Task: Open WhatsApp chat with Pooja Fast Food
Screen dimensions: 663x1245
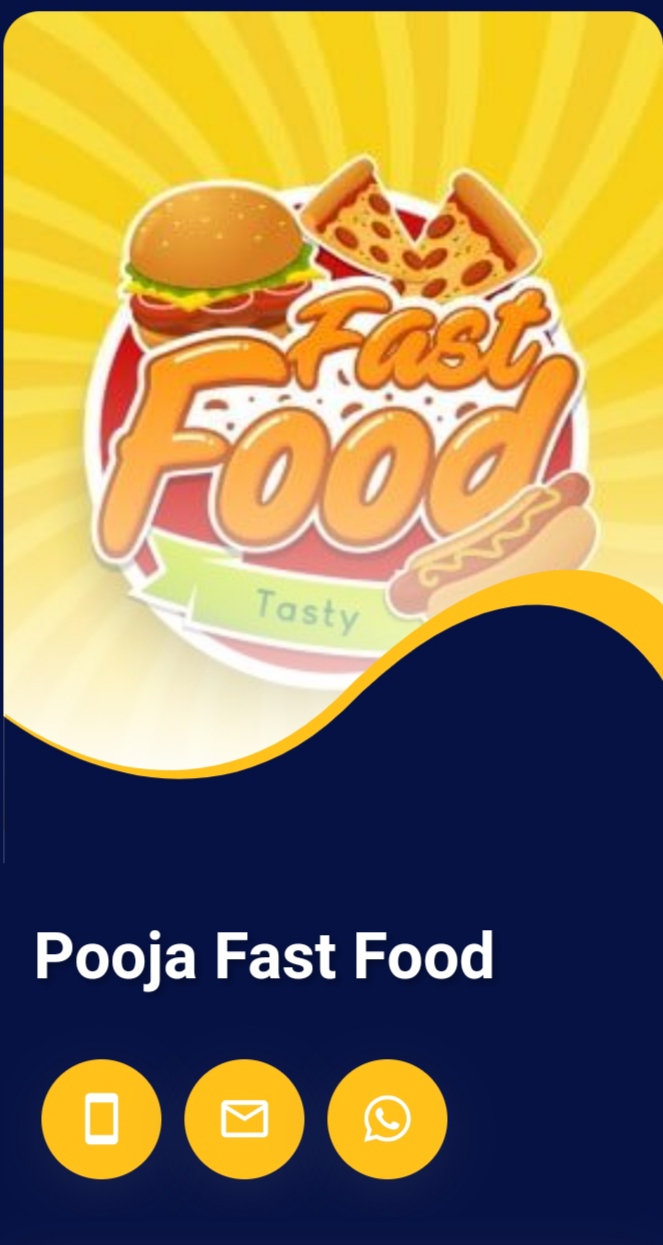Action: click(x=387, y=1118)
